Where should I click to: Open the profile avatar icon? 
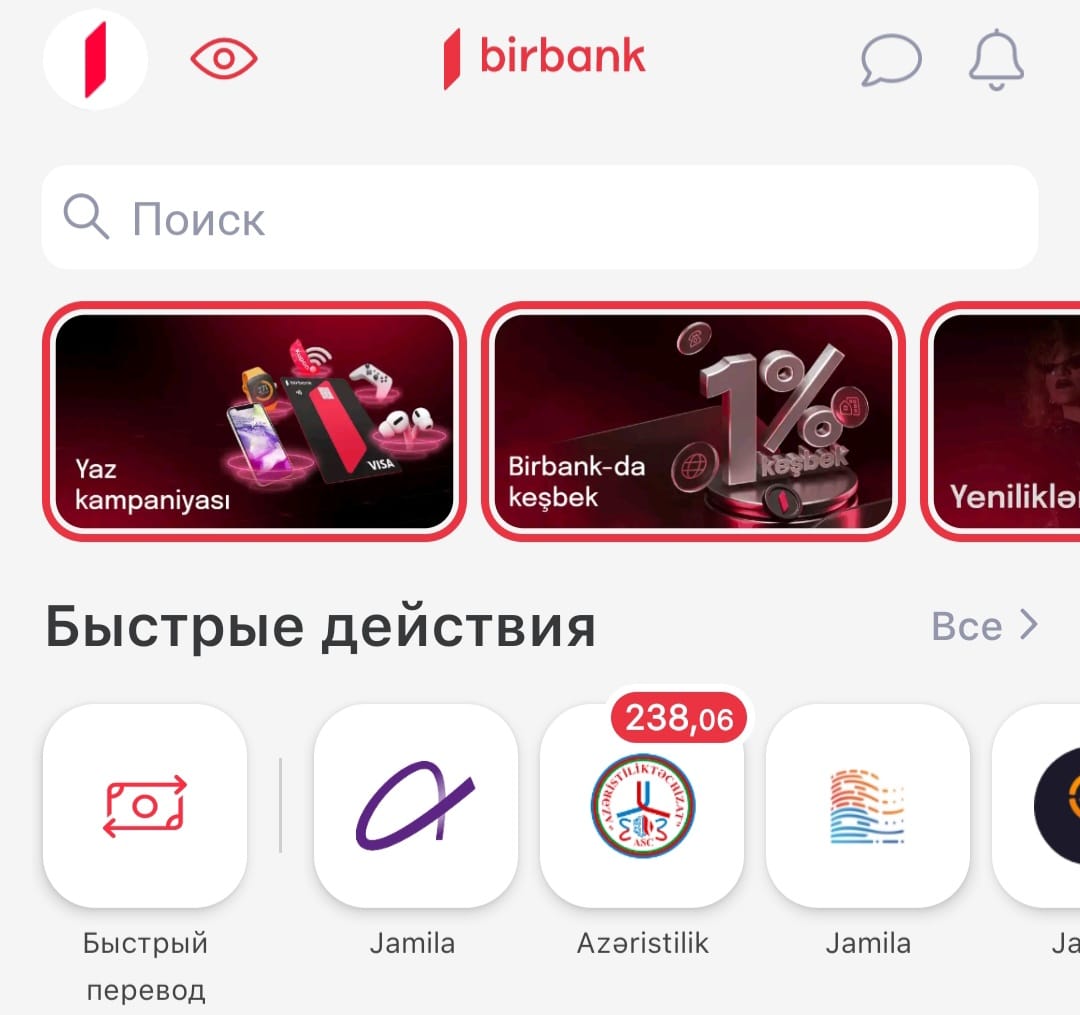(95, 60)
